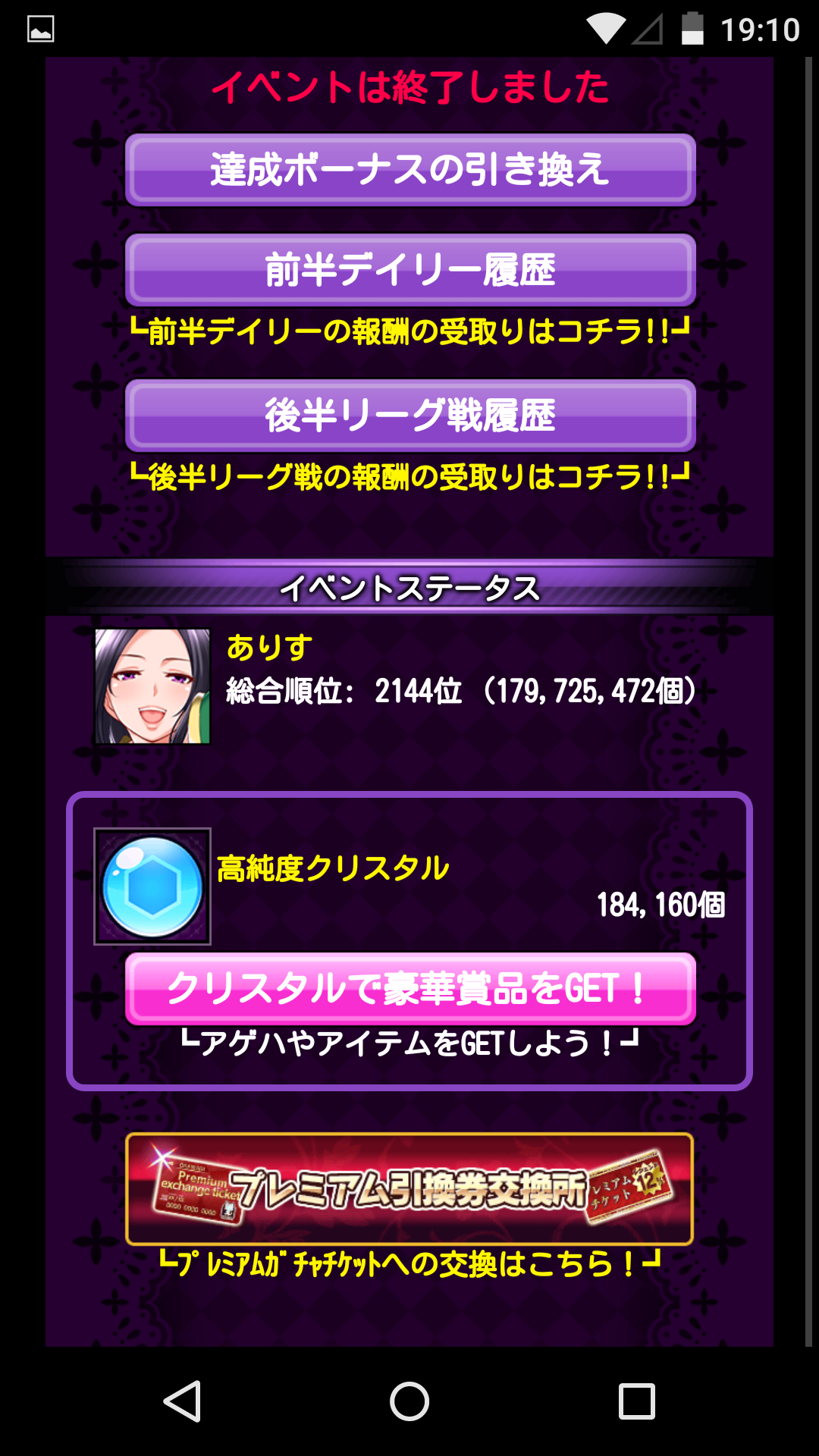This screenshot has width=819, height=1456.
Task: Open 後半リーグ戦履歴 history
Action: [x=409, y=416]
